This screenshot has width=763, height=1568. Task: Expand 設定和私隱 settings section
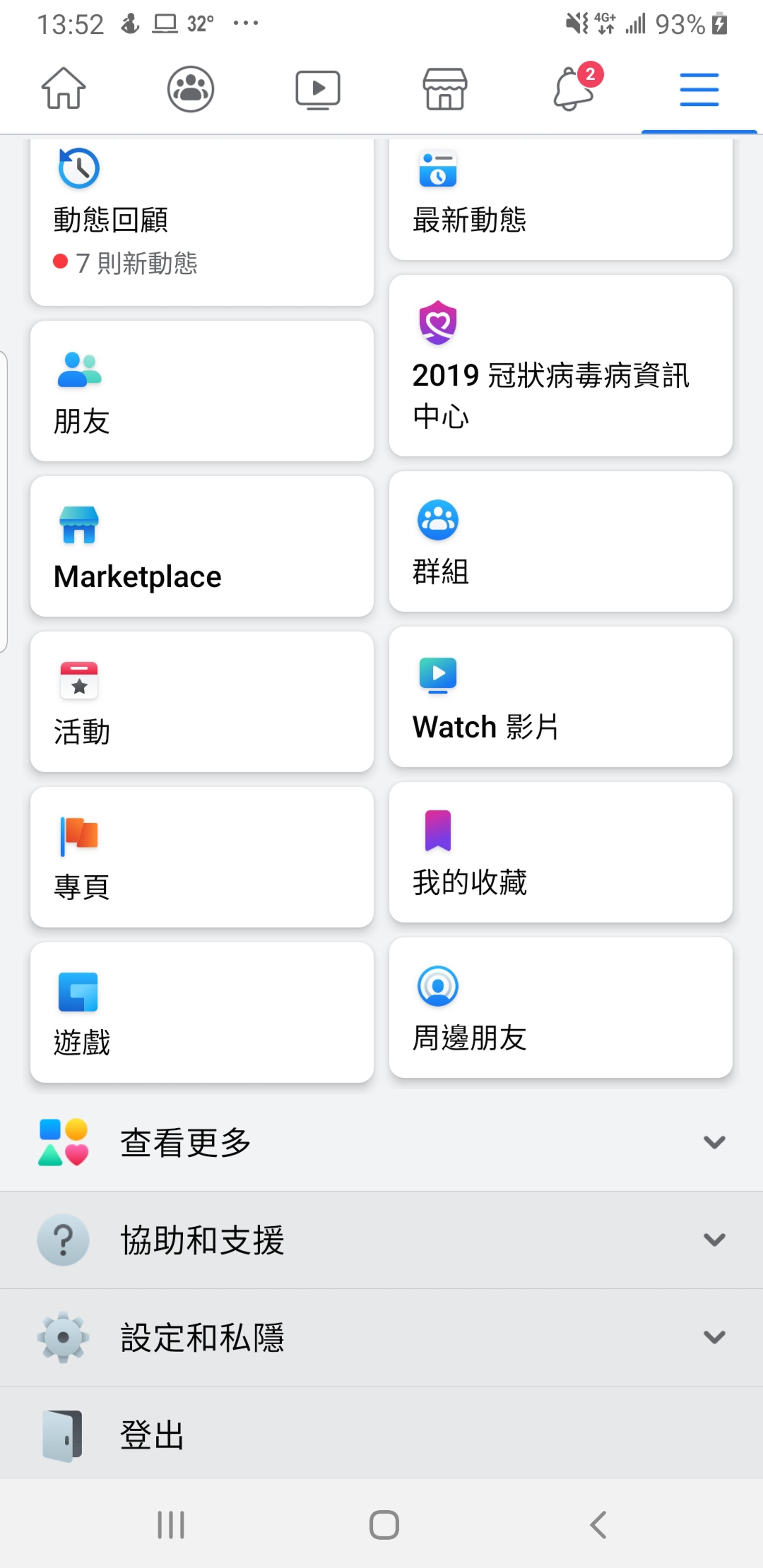coord(381,1337)
